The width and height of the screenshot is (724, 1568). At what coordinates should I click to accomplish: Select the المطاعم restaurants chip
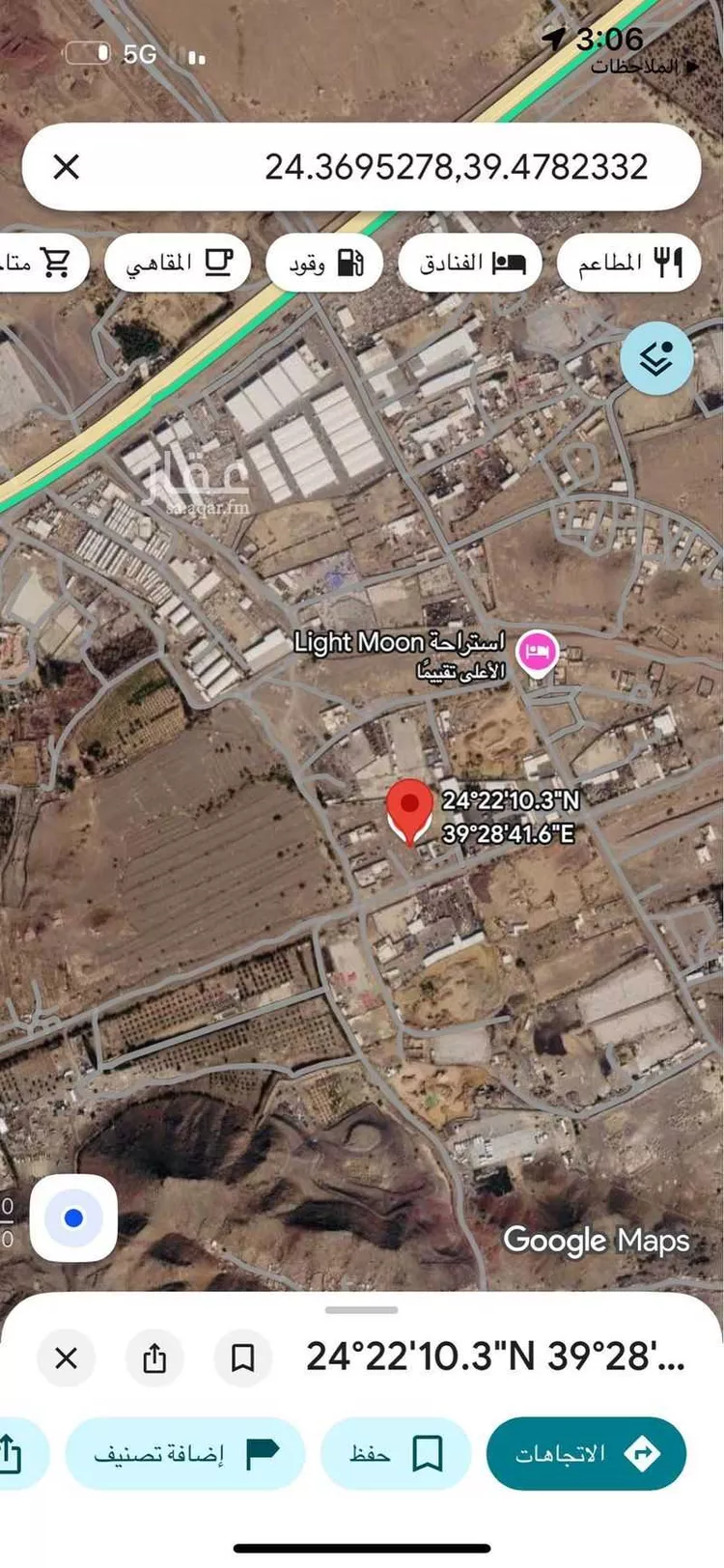pos(629,263)
